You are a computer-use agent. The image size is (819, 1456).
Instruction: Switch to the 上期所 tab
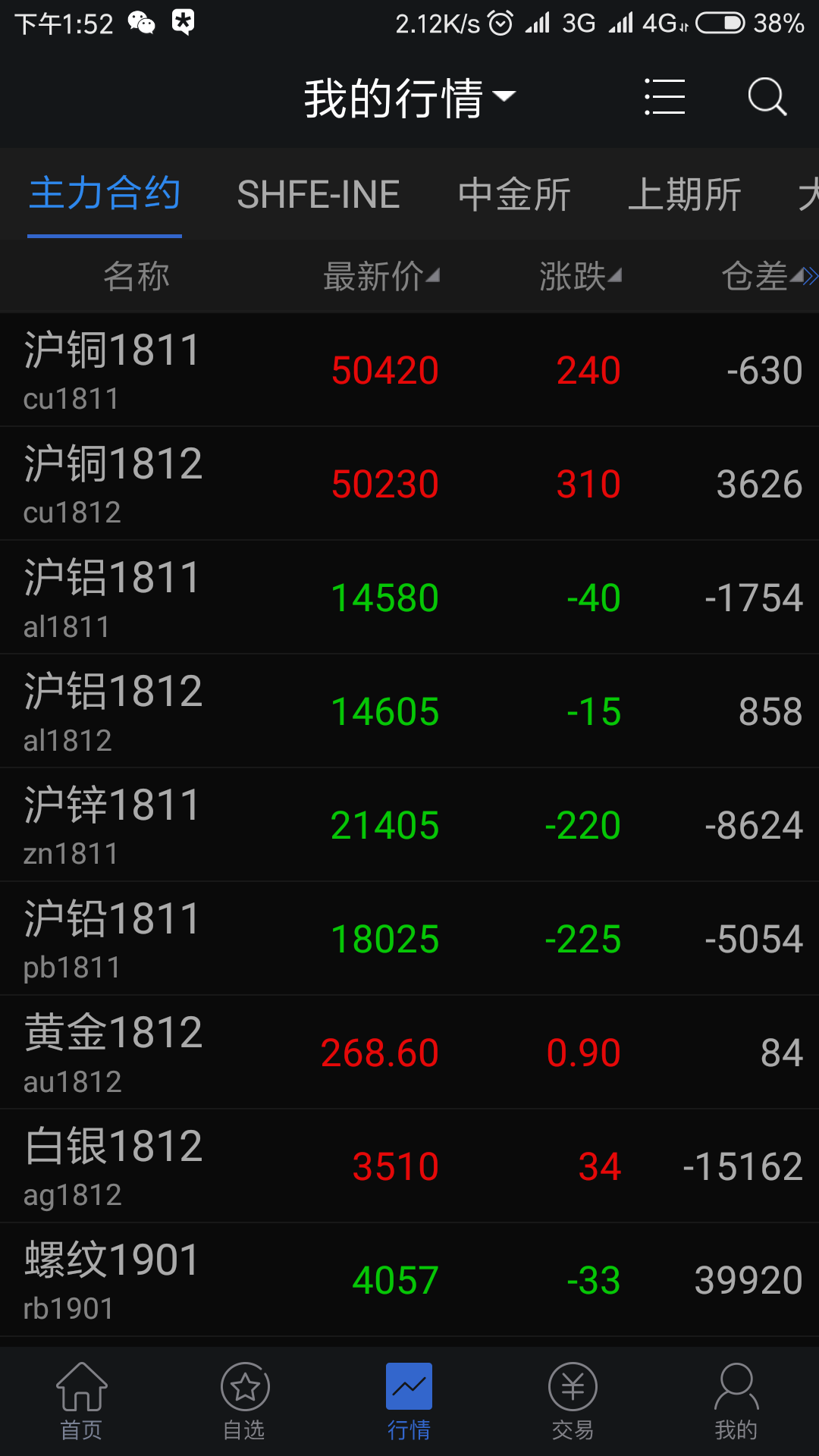click(x=684, y=195)
